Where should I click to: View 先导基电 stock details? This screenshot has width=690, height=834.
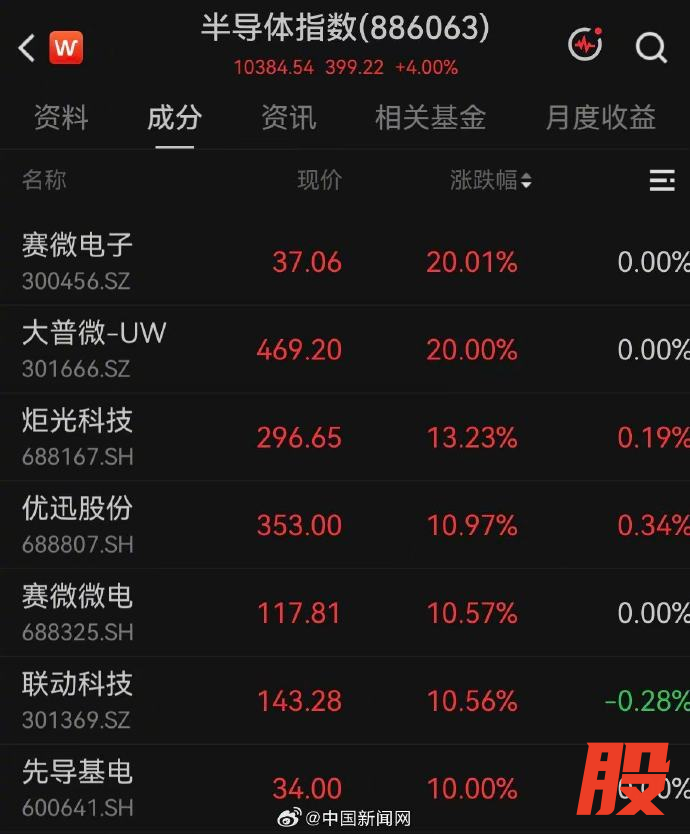click(x=345, y=788)
